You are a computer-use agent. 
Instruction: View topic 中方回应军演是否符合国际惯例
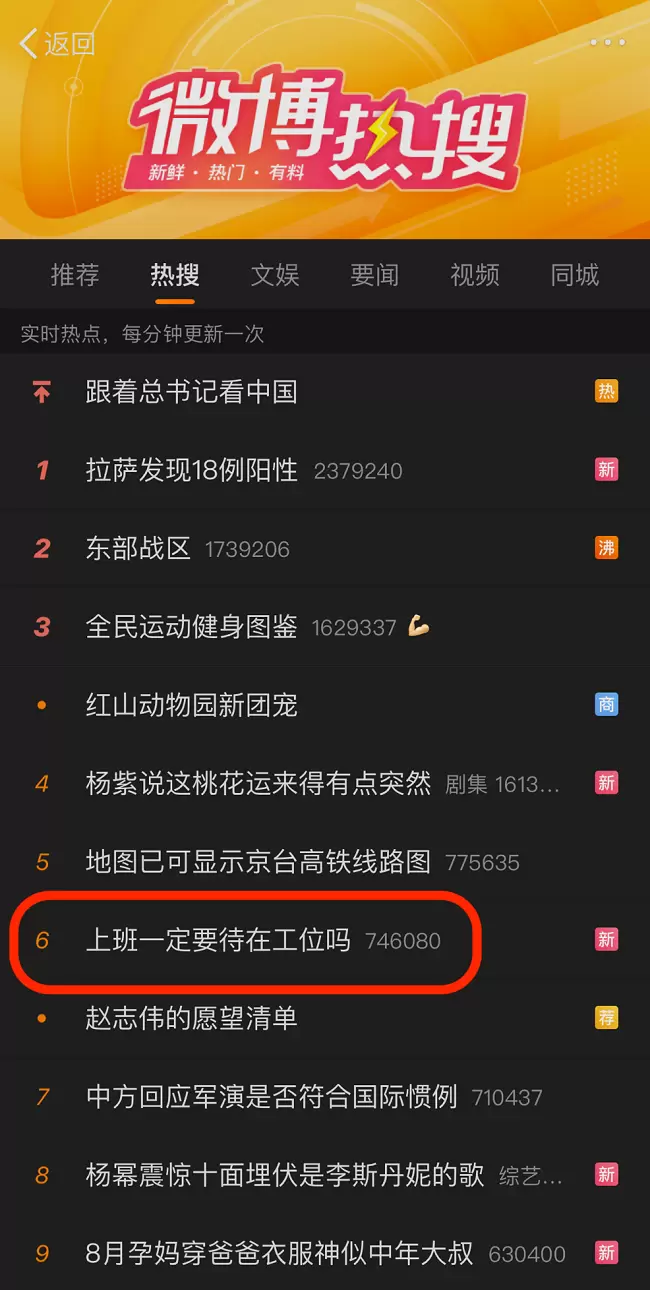pos(271,1096)
